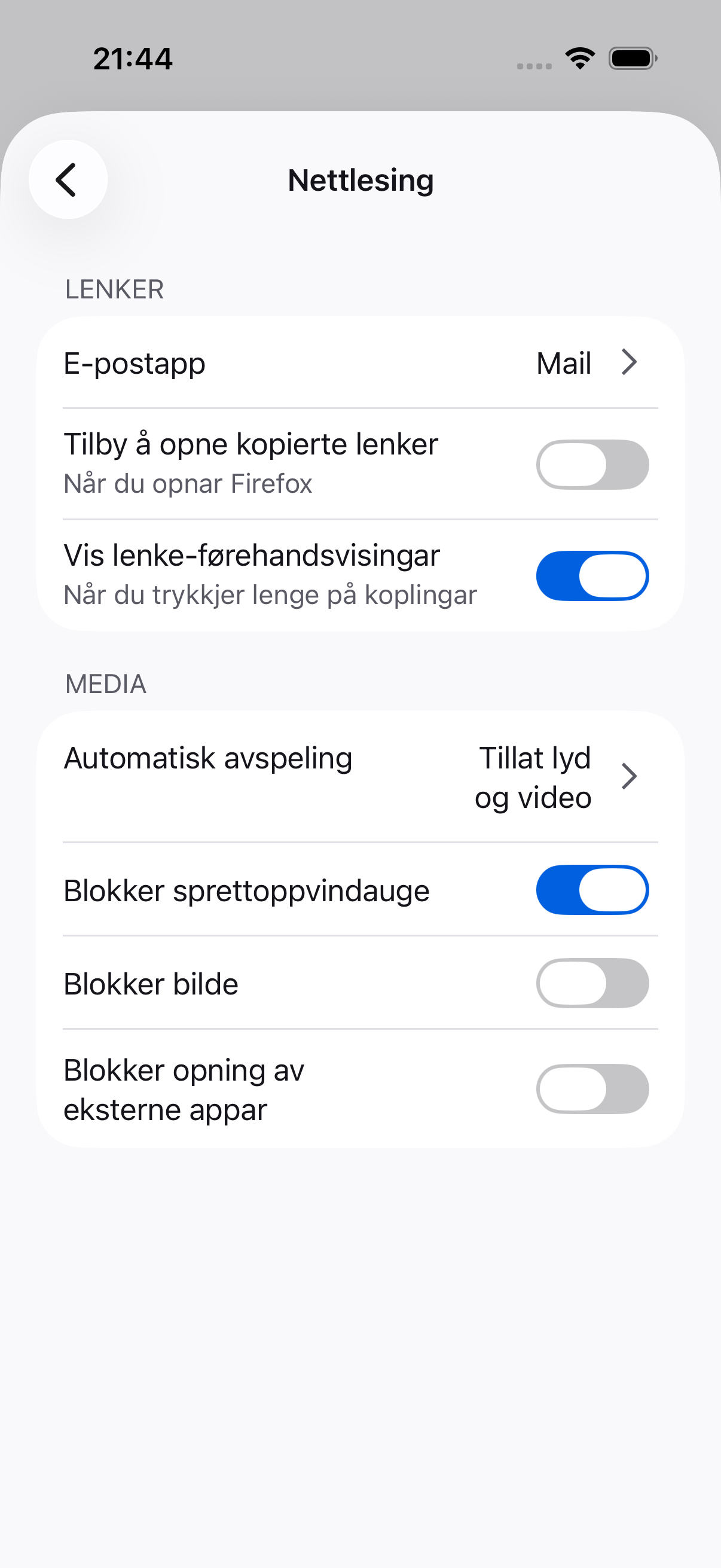Open the E-postapp setting
This screenshot has height=1568, width=721.
click(x=360, y=363)
